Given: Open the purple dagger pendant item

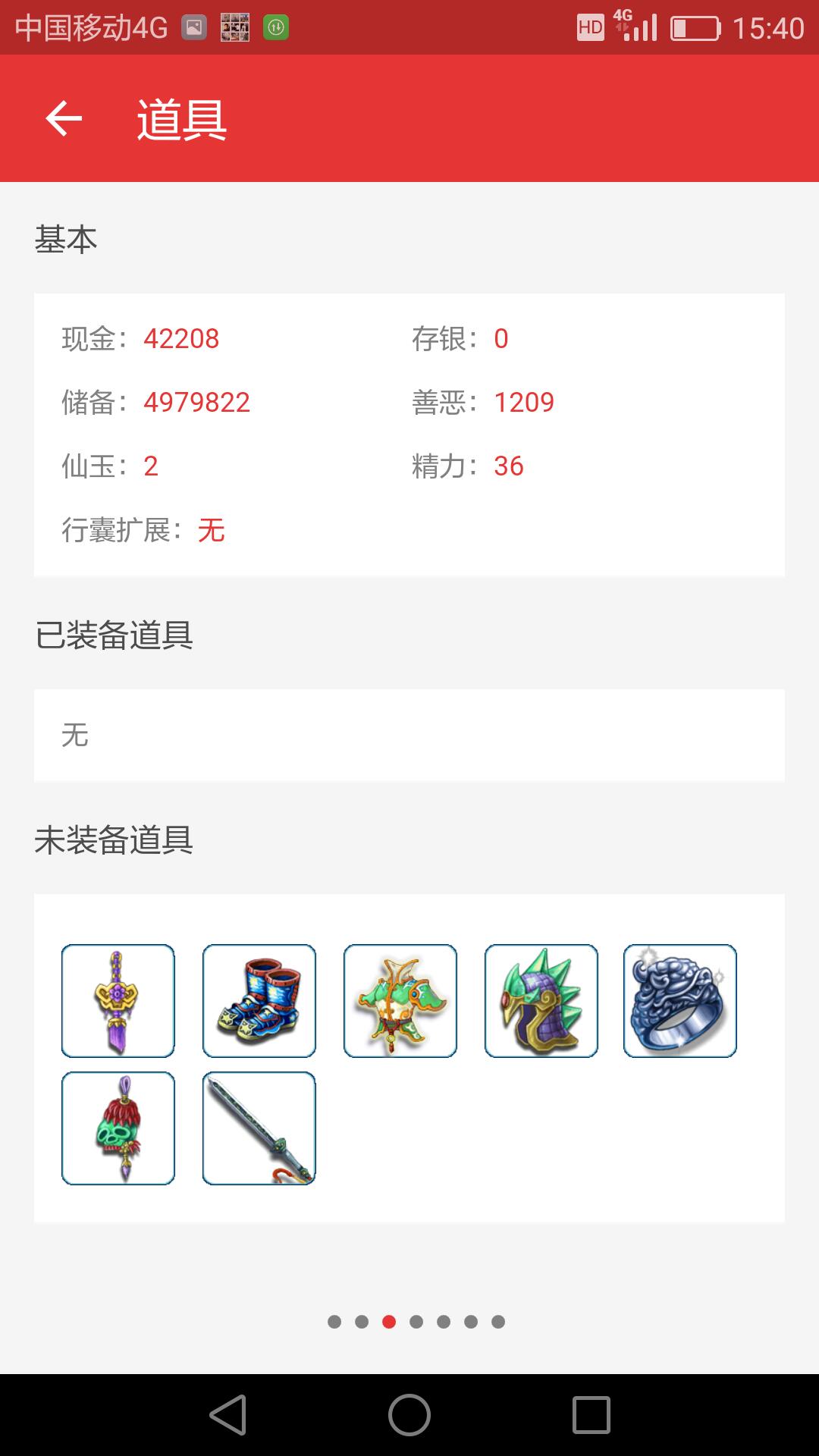Looking at the screenshot, I should coord(118,1001).
